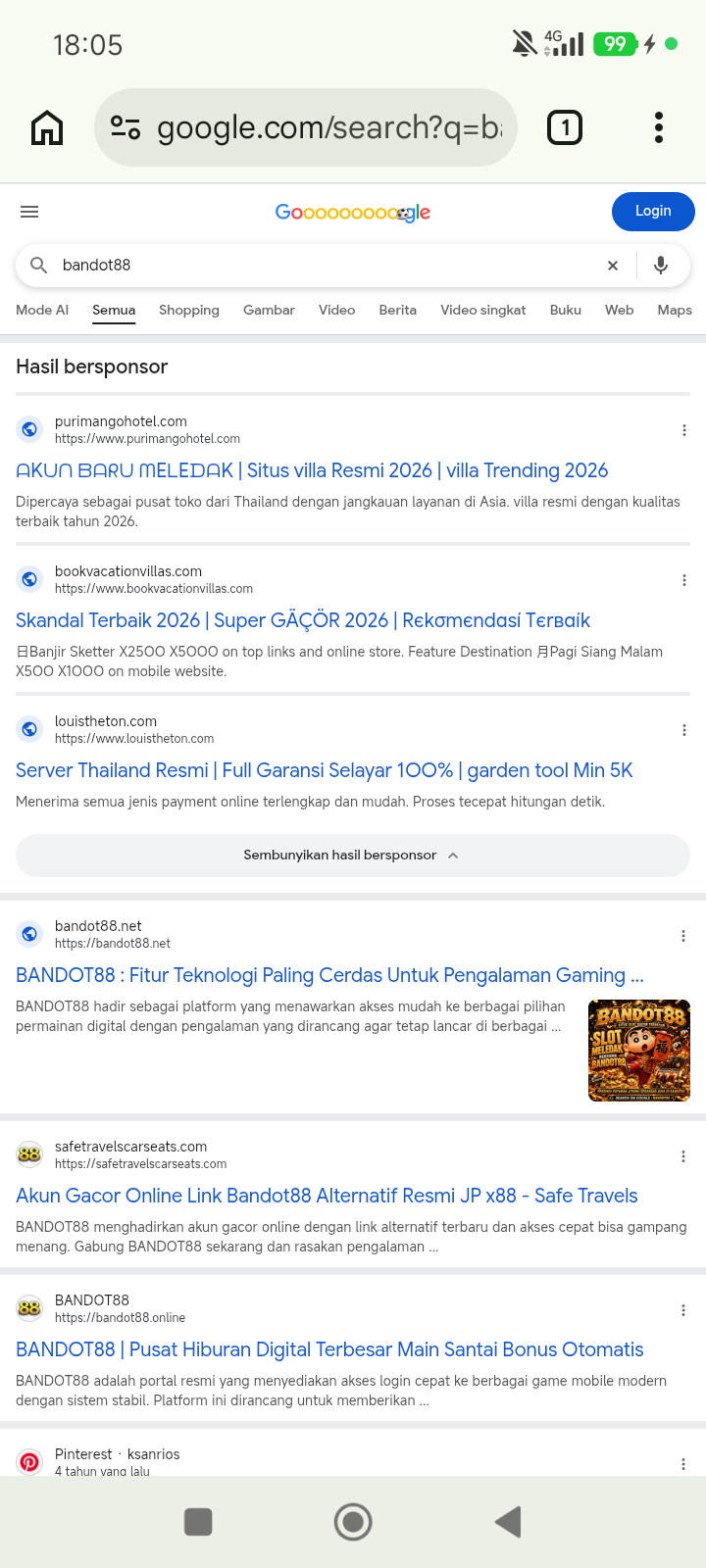This screenshot has width=706, height=1568.
Task: Tap the blue Login button
Action: click(653, 212)
